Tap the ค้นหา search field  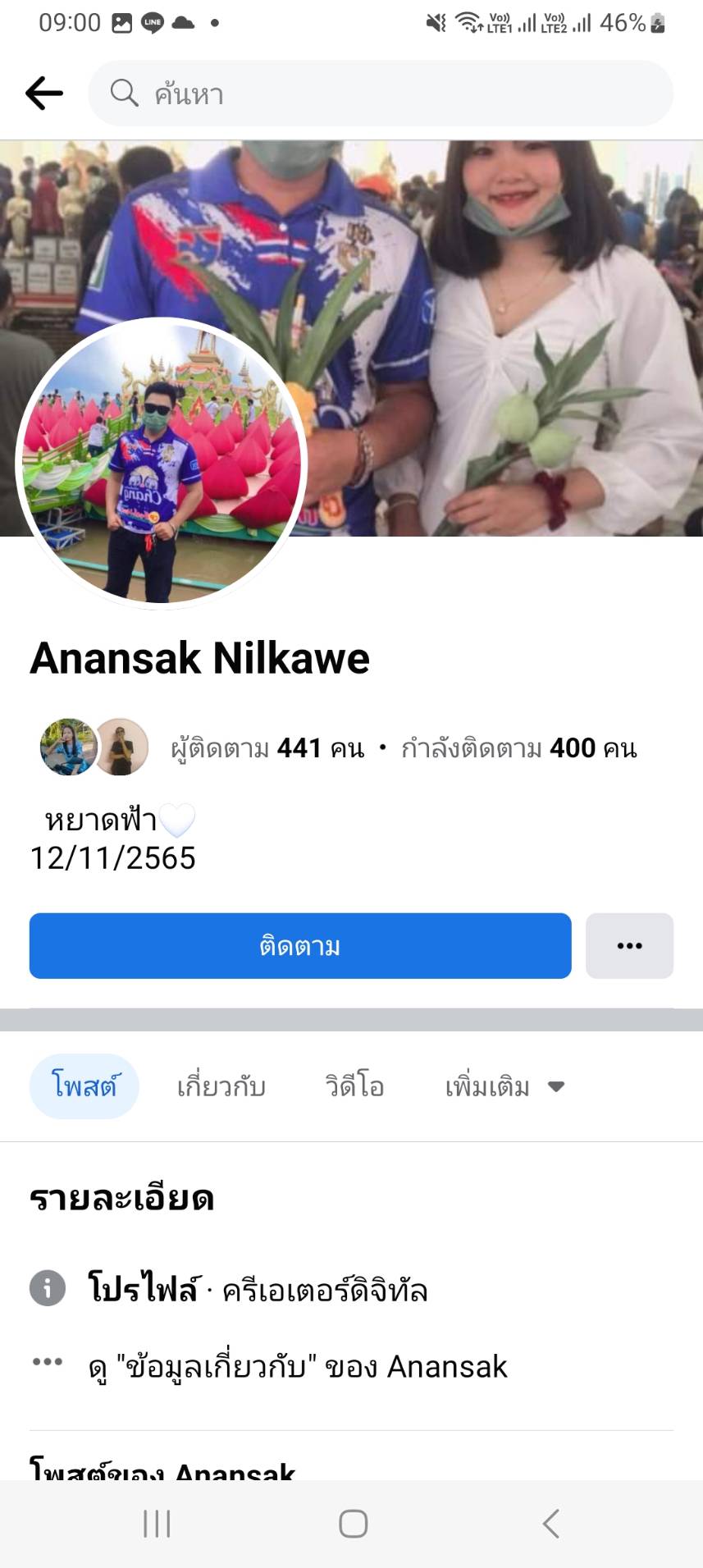381,94
